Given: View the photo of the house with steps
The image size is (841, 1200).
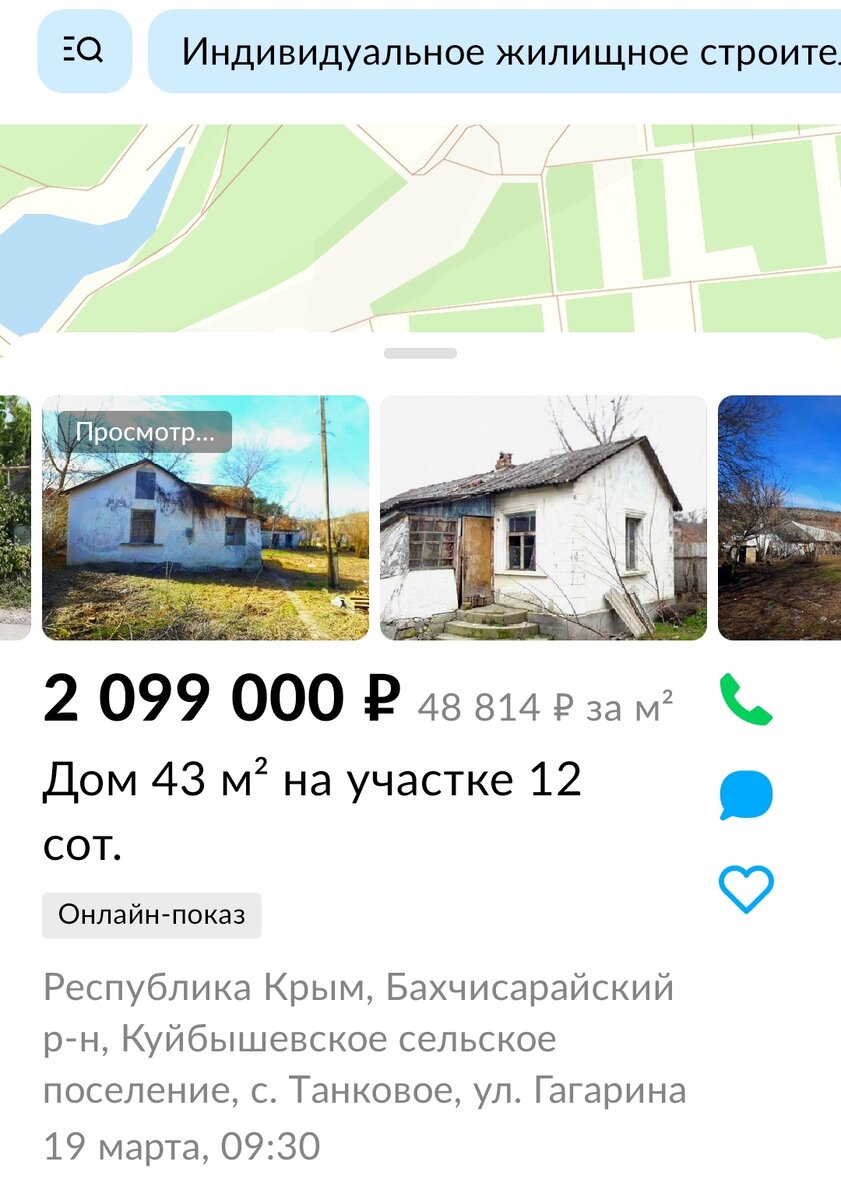Looking at the screenshot, I should tap(543, 518).
